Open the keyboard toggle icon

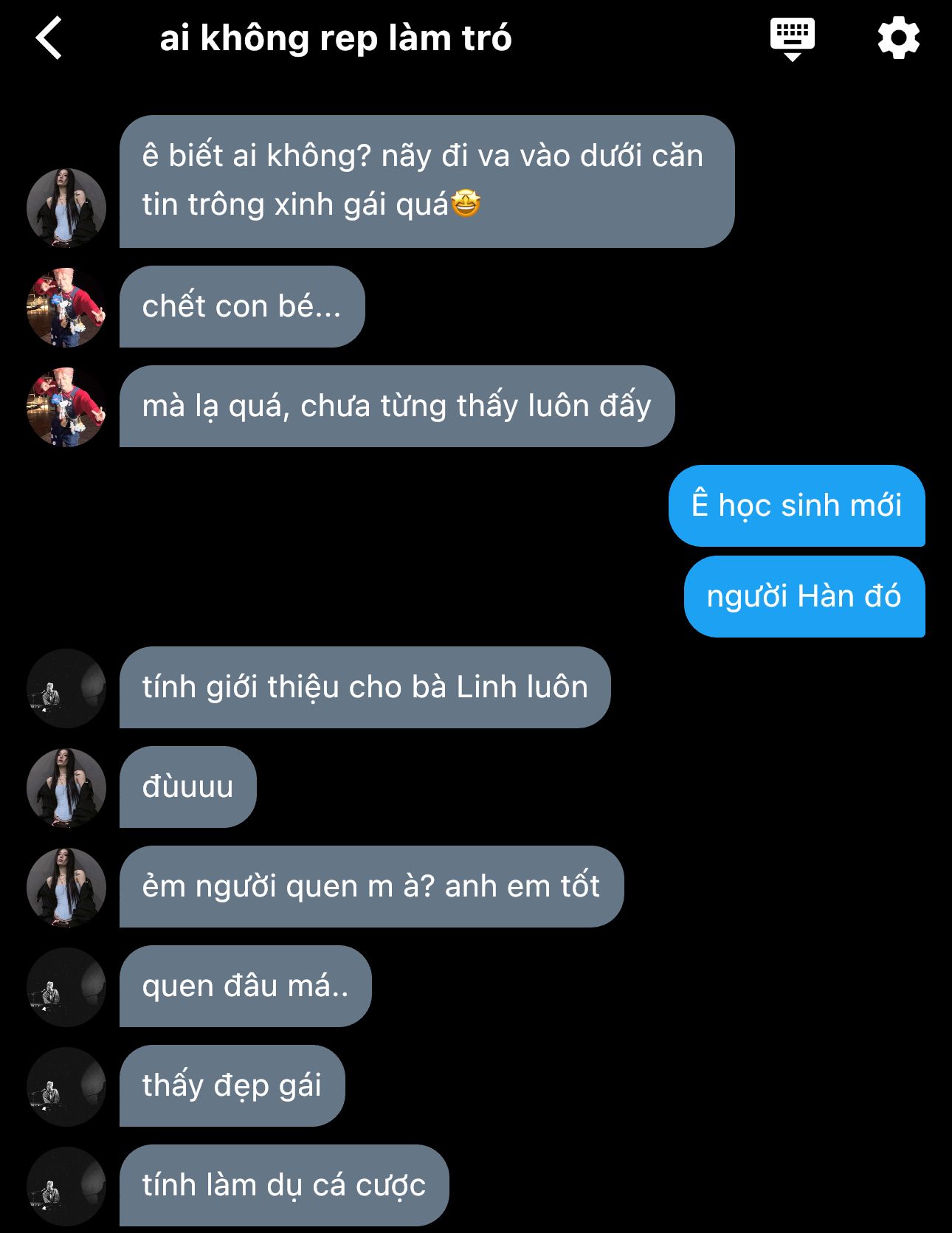(x=792, y=38)
